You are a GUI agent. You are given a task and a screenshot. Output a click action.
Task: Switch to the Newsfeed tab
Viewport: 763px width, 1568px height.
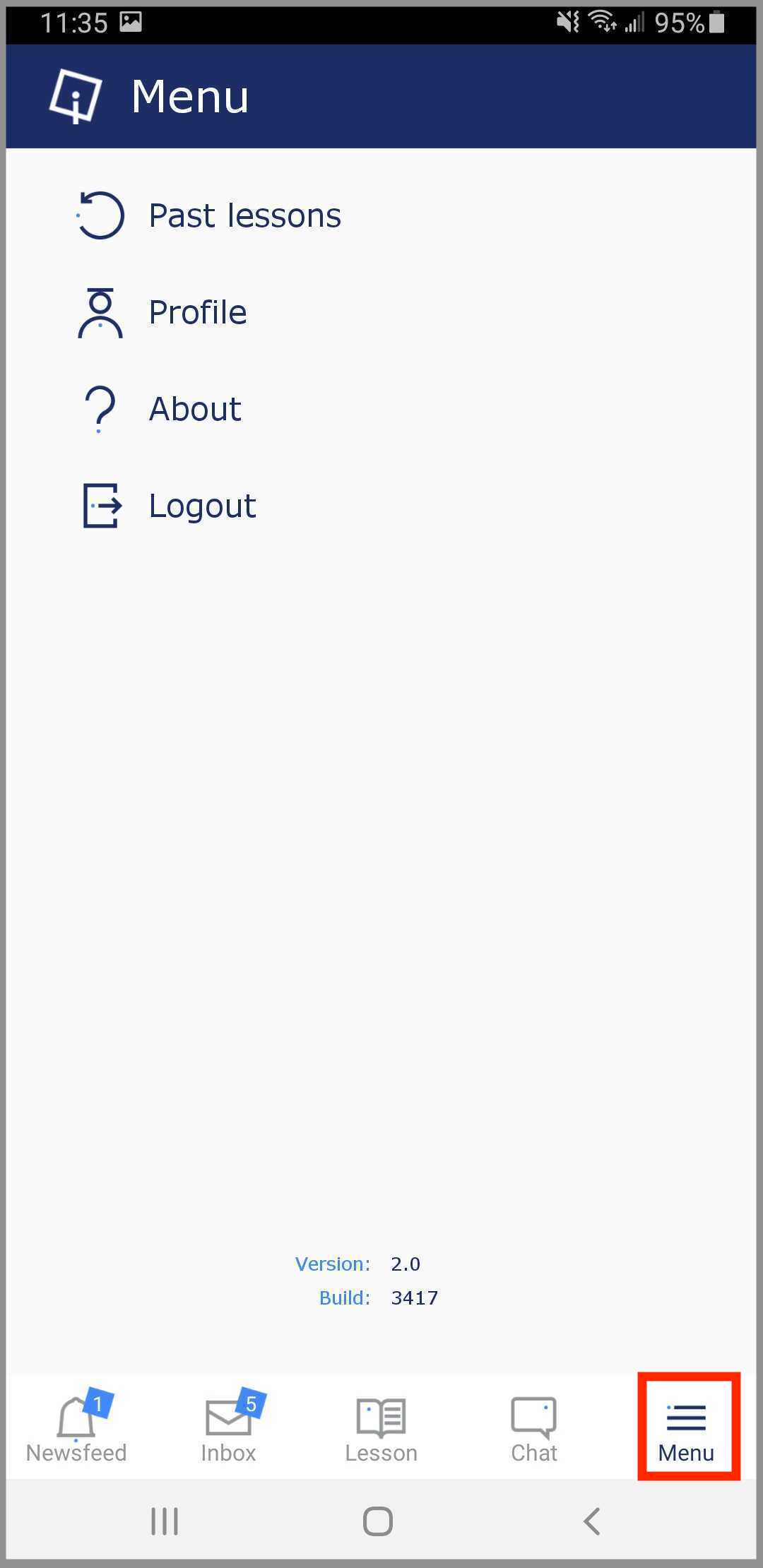point(76,1428)
